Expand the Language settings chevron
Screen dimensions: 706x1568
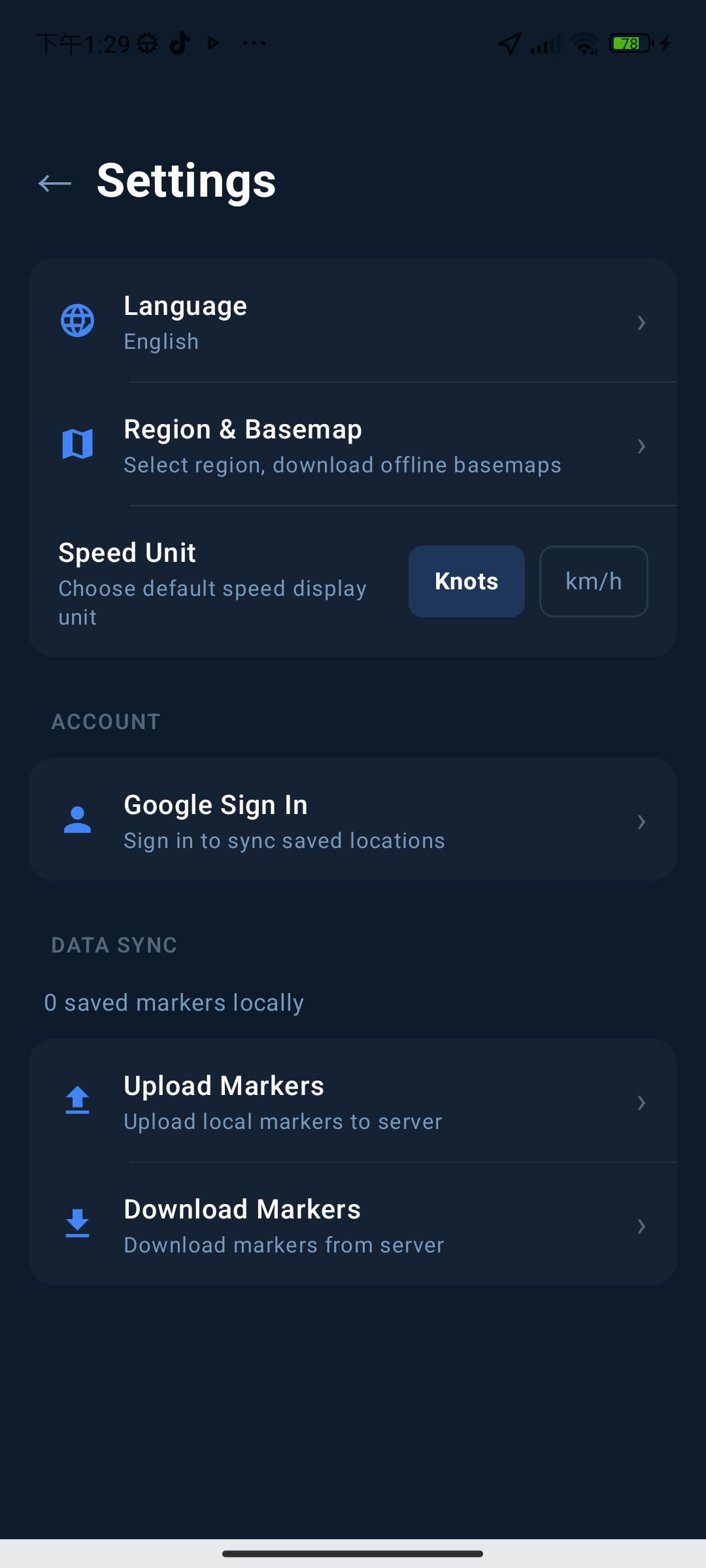point(641,323)
